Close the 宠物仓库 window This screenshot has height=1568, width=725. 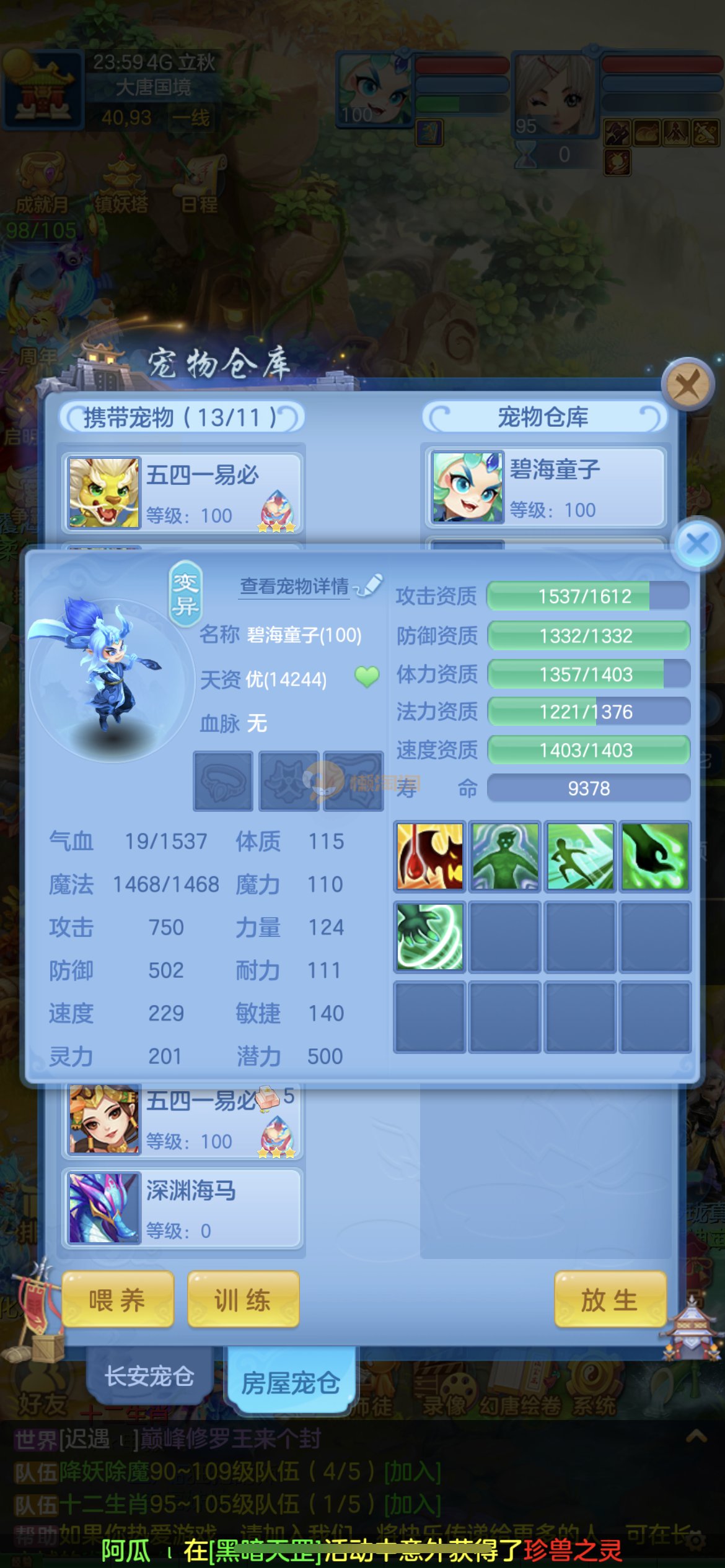[687, 385]
